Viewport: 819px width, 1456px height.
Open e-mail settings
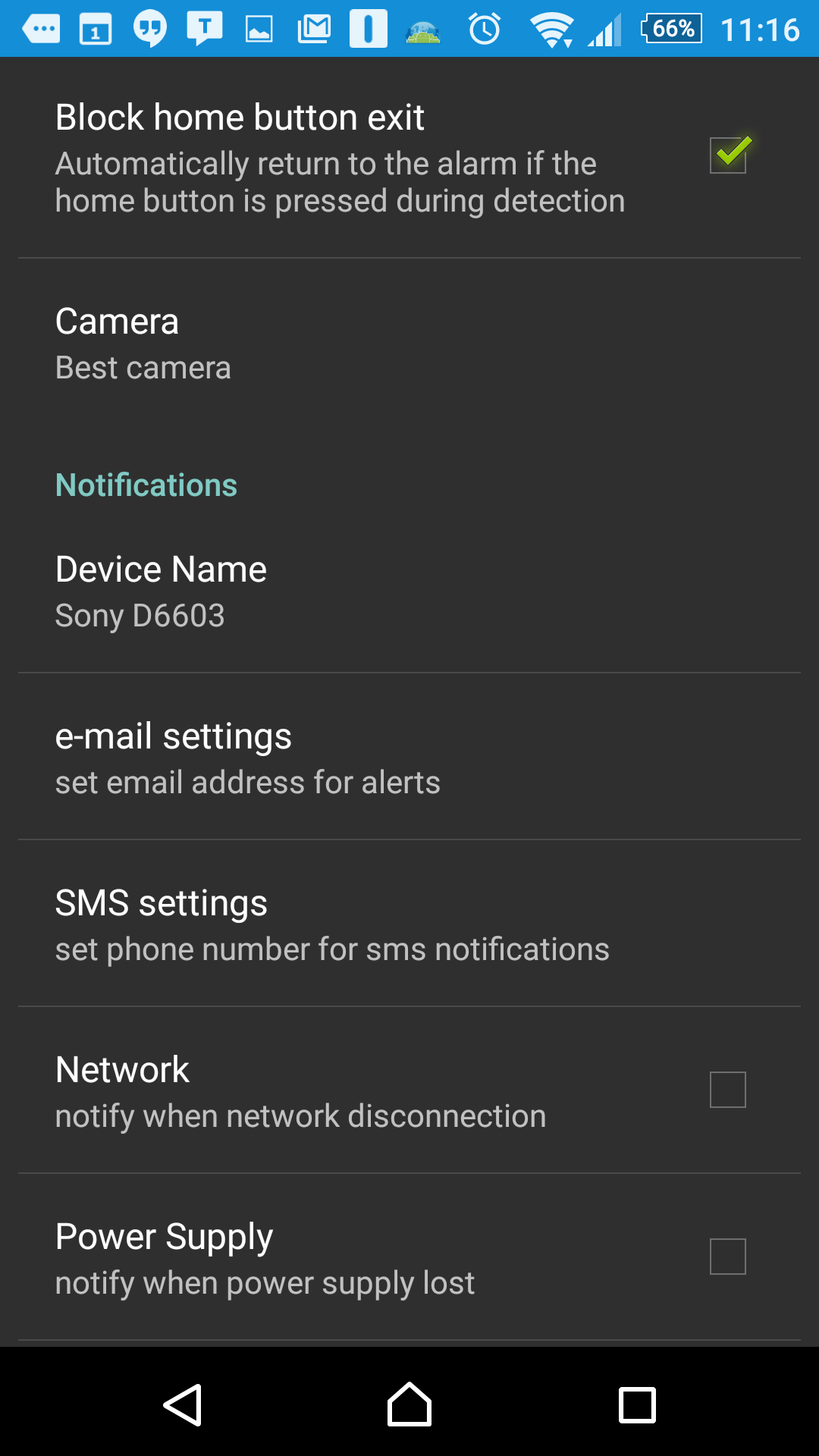(409, 757)
